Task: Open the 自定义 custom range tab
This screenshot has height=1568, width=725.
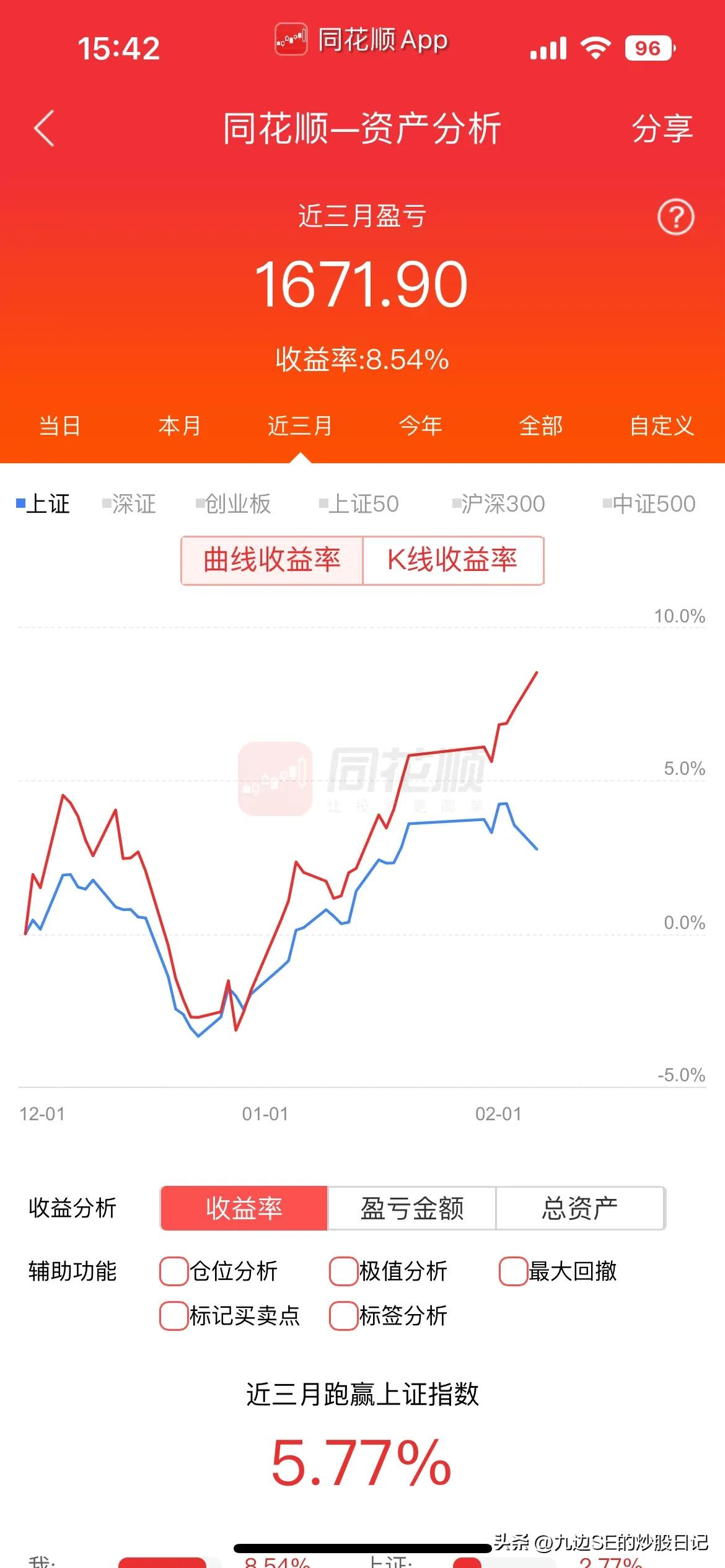Action: click(x=662, y=426)
